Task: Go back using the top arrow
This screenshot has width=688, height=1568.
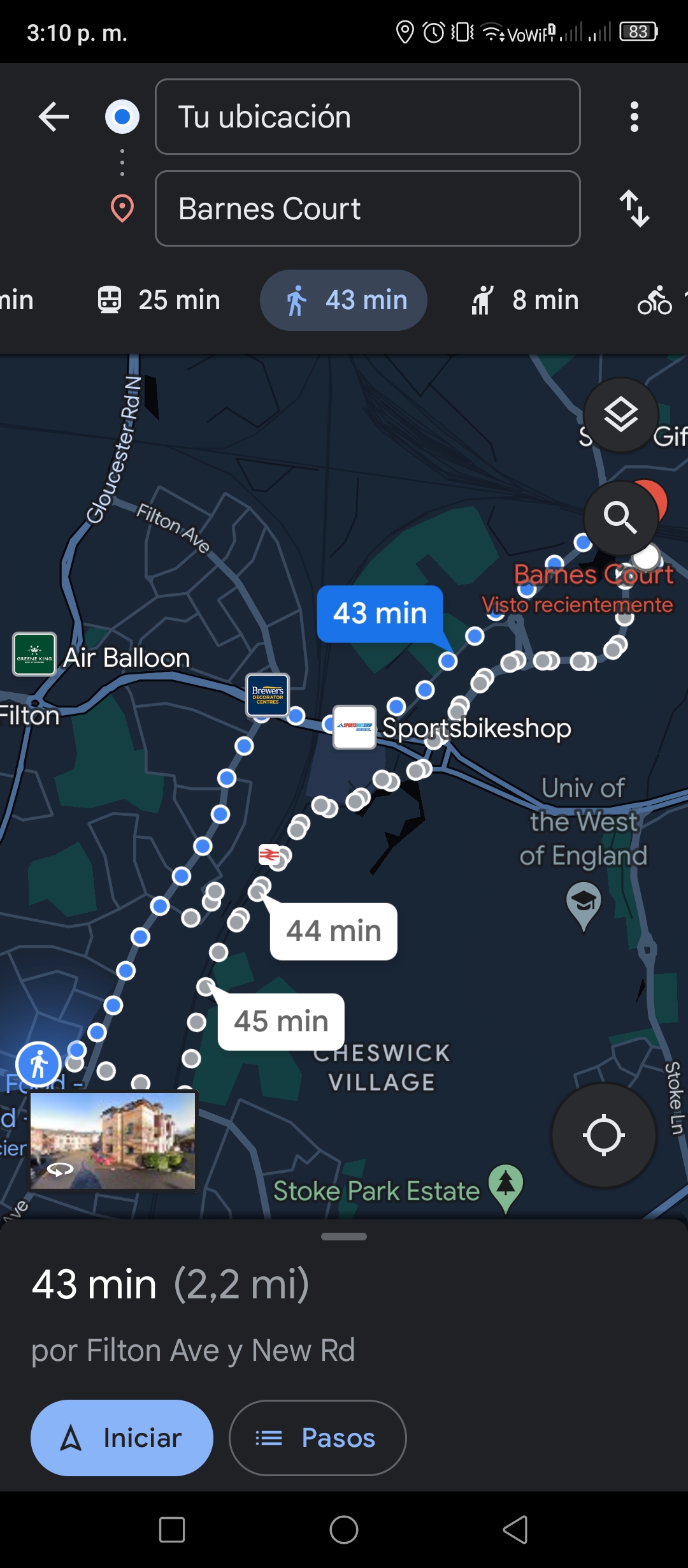Action: 54,117
